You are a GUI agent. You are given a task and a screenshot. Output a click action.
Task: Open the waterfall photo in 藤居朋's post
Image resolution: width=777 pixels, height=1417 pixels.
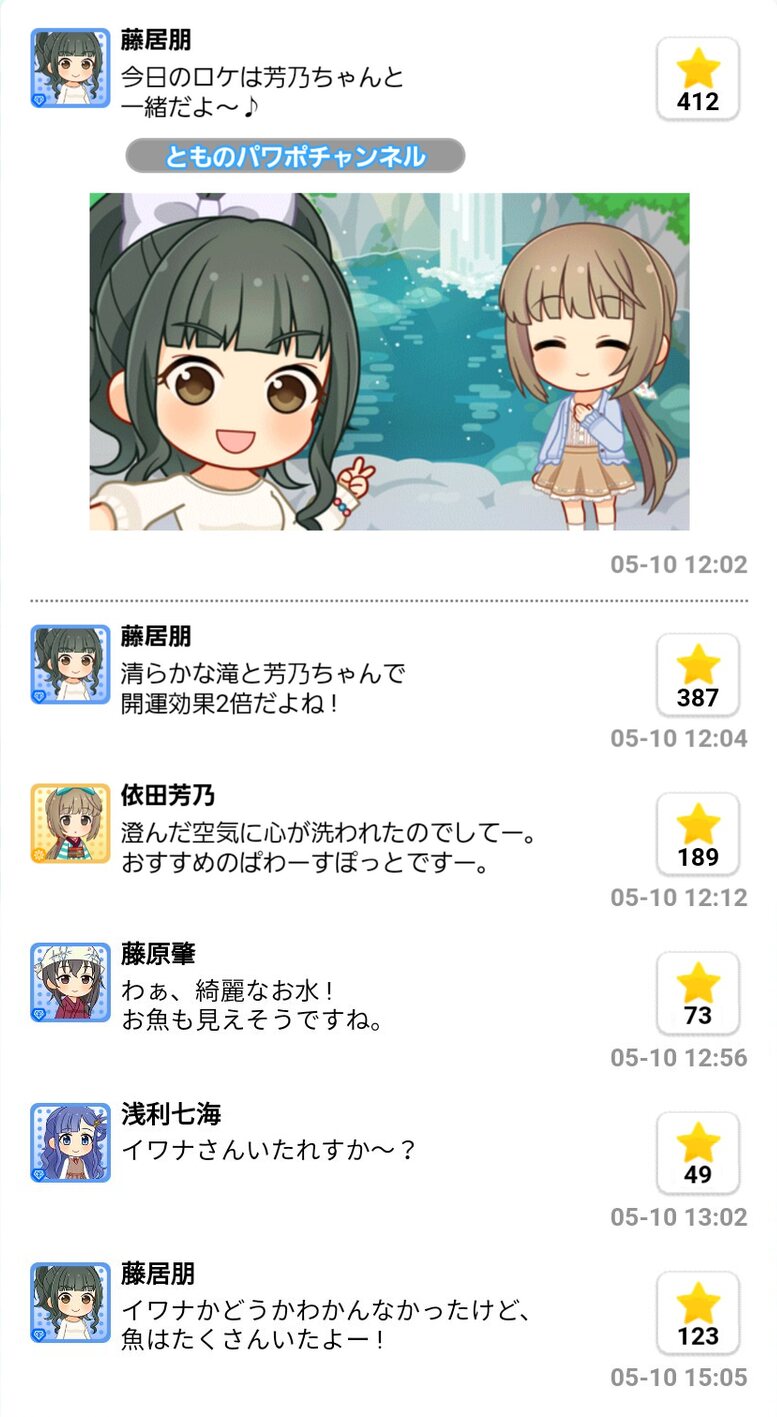tap(389, 361)
